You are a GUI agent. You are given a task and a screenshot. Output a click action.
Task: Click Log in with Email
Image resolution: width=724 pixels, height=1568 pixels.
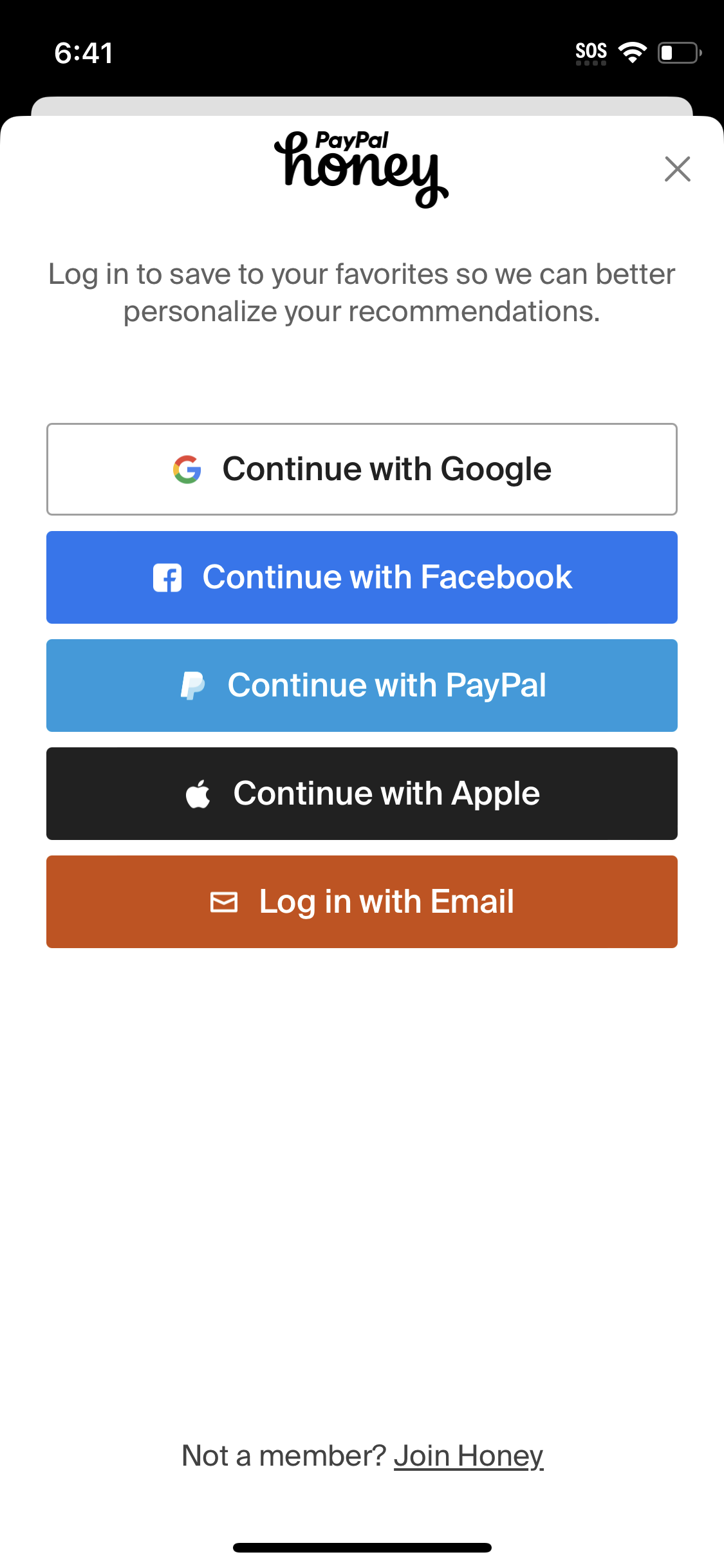pos(362,901)
